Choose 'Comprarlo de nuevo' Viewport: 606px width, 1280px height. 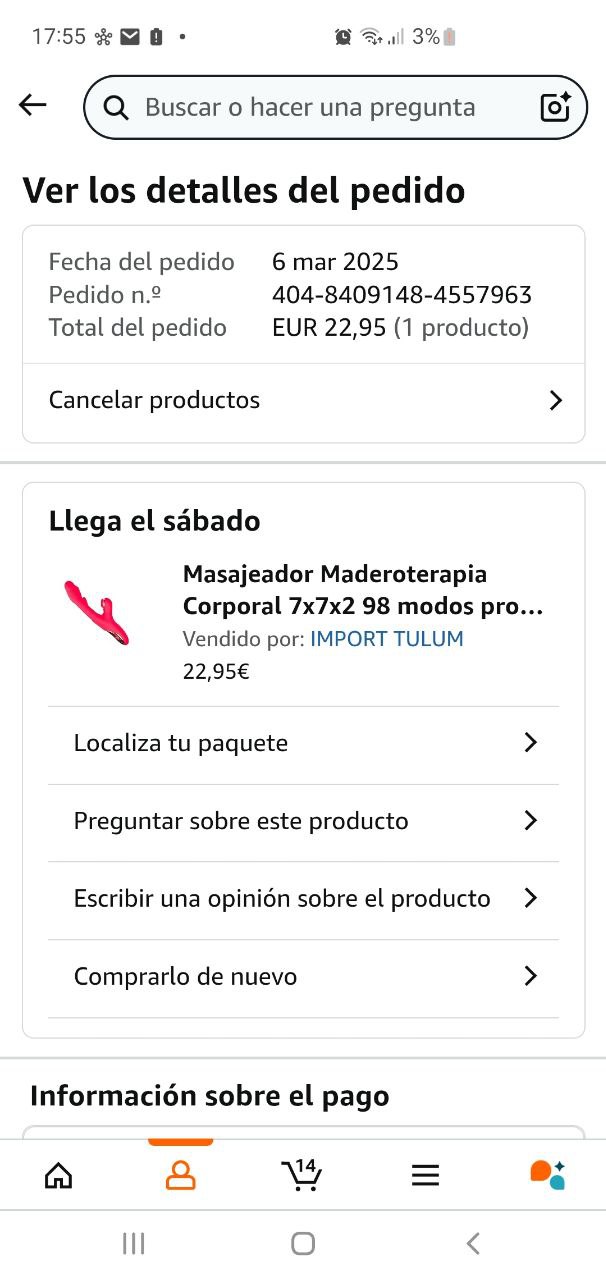tap(303, 976)
